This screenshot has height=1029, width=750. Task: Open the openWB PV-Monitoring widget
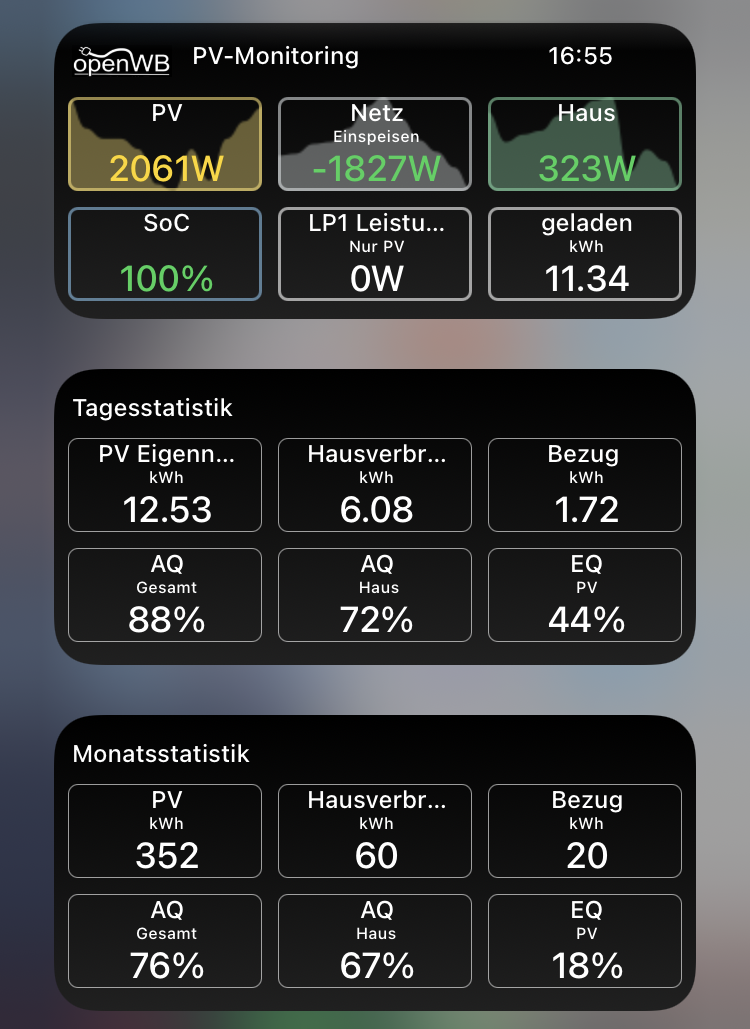374,170
